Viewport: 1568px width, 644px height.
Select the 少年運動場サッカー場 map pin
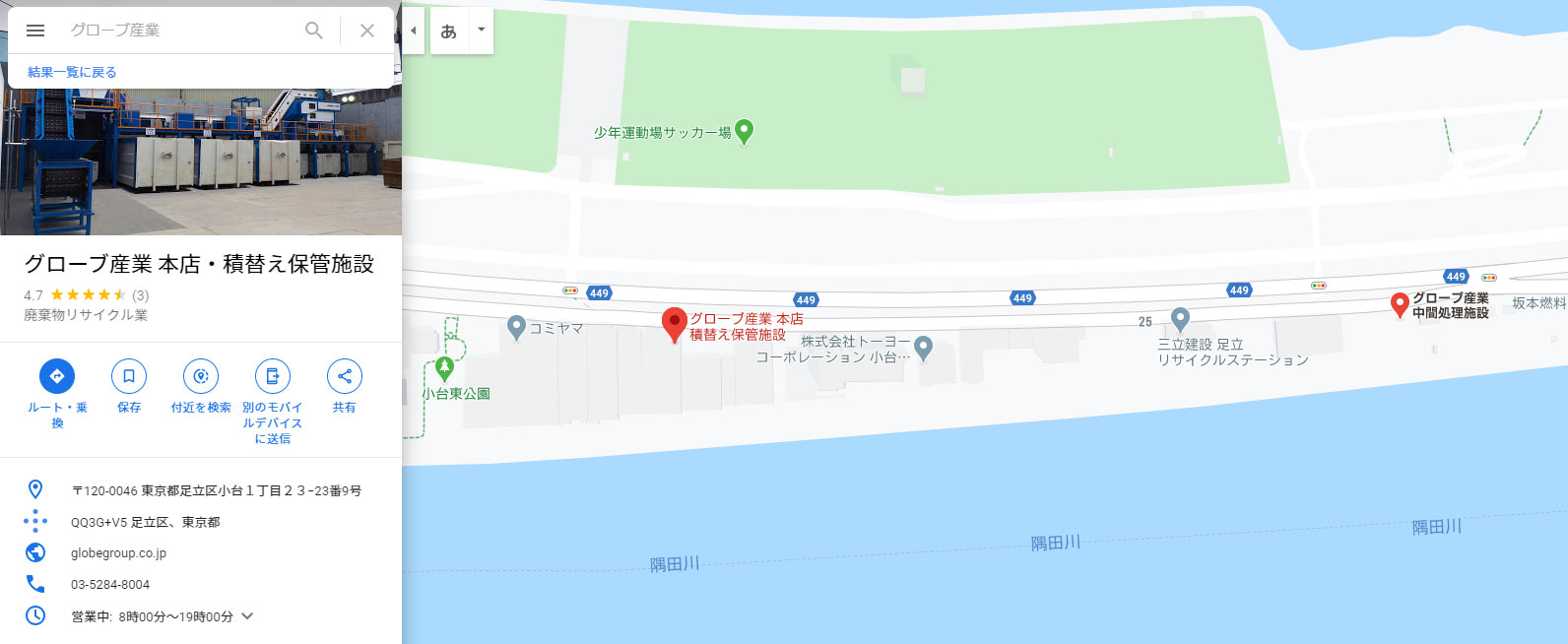[745, 130]
